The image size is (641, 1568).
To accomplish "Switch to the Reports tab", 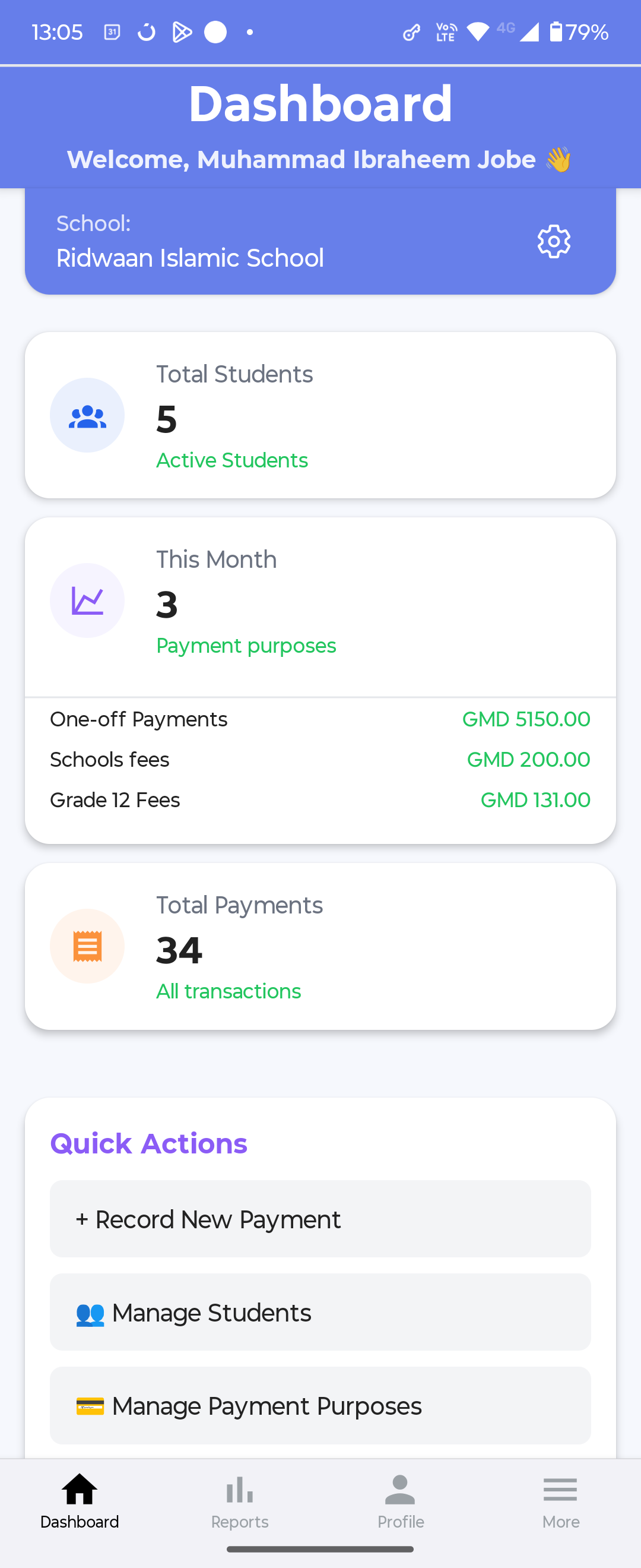I will [x=239, y=1503].
